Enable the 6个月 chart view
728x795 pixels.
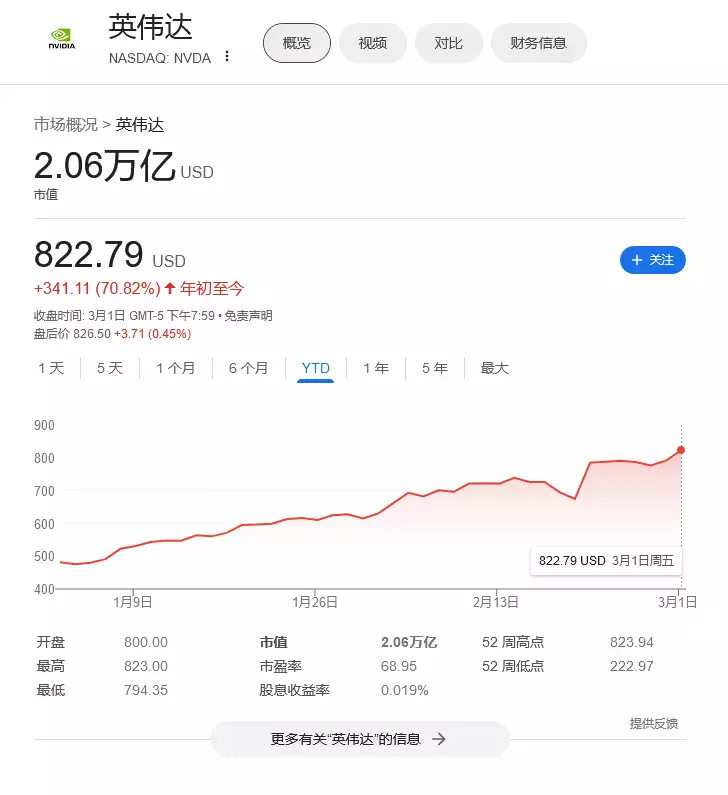[x=247, y=368]
